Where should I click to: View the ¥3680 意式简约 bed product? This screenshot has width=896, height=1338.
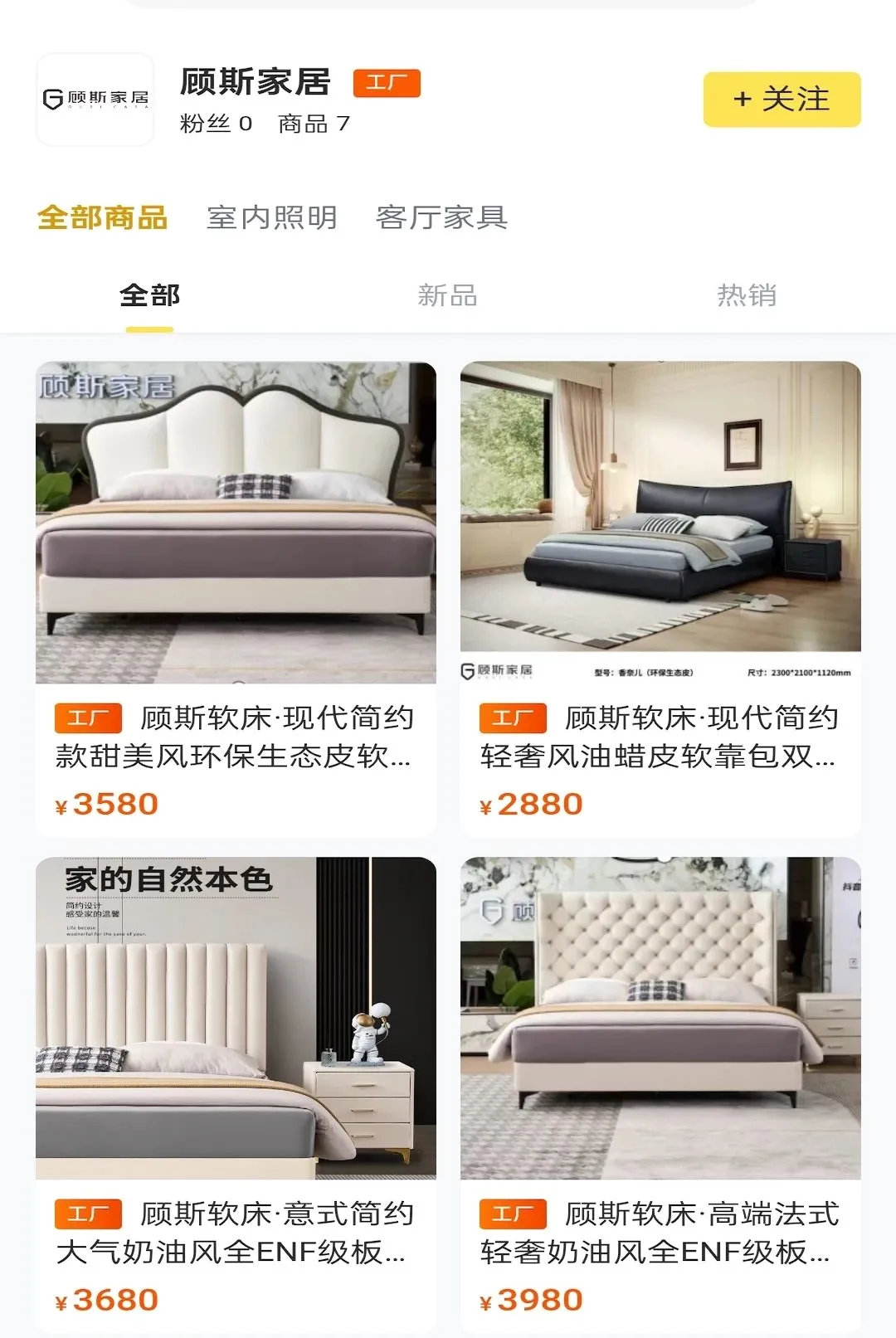(236, 1093)
